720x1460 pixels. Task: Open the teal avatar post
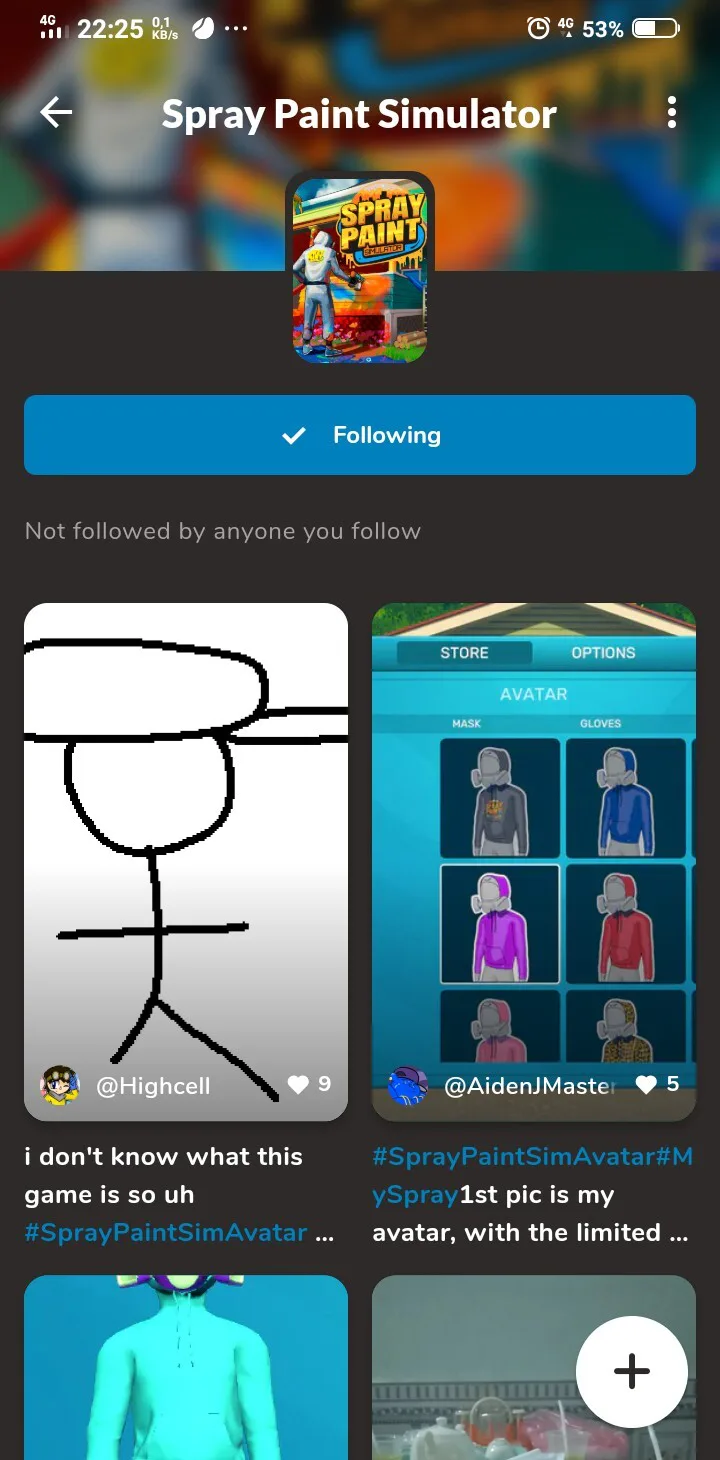click(x=186, y=1367)
